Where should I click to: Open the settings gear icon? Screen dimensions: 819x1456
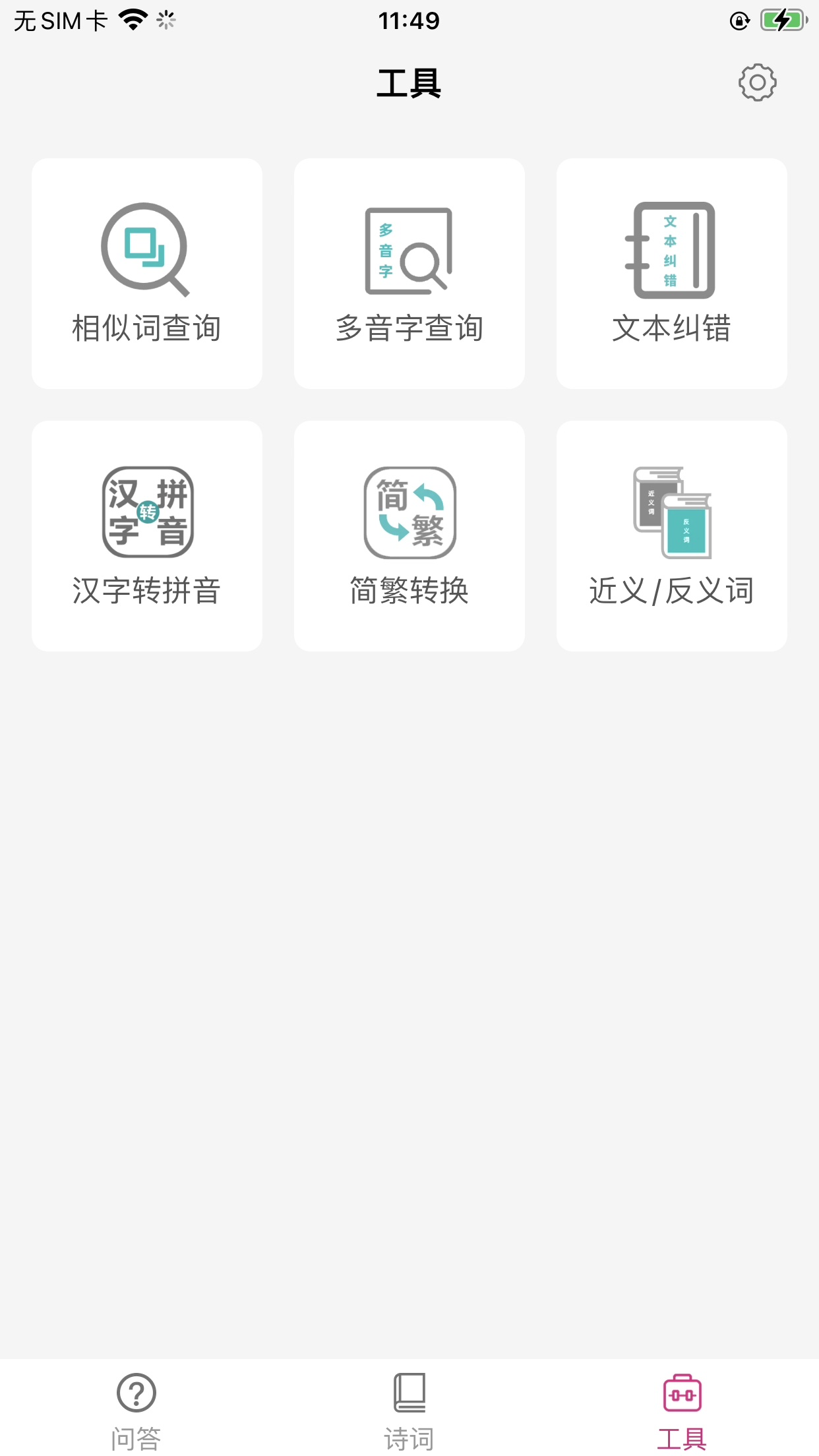(757, 82)
